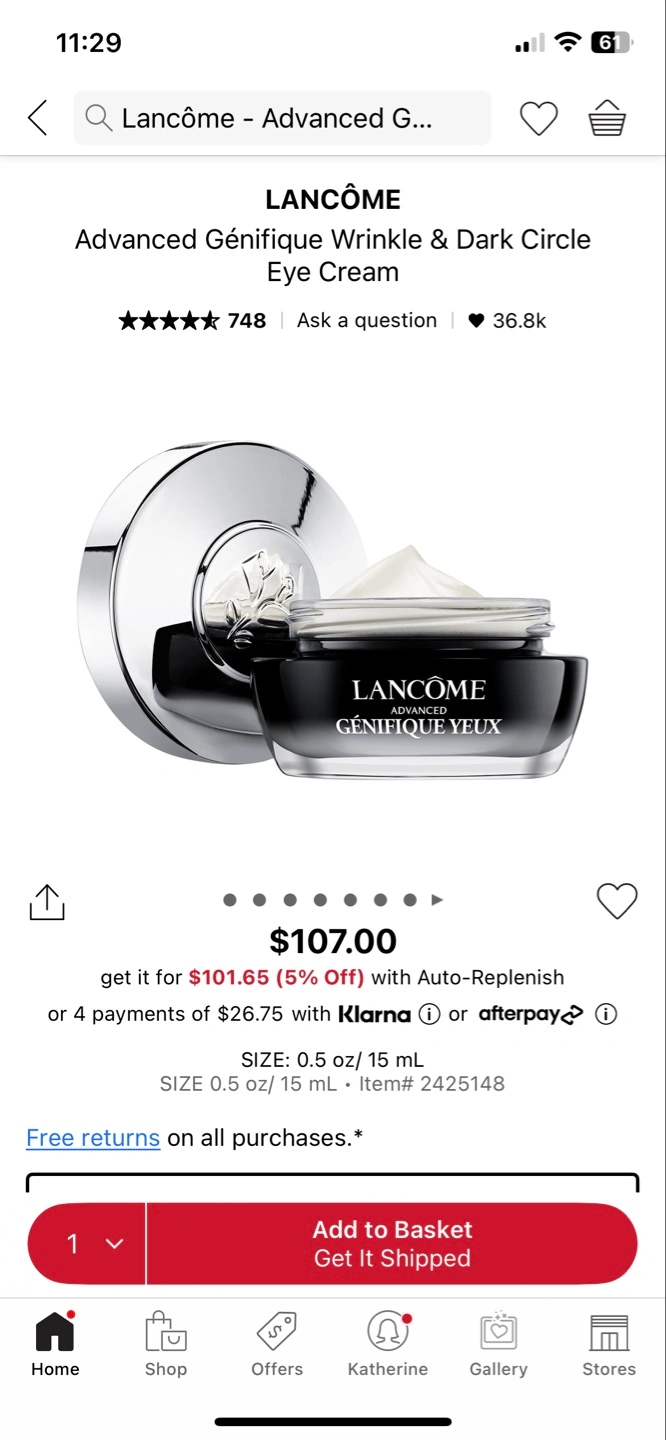Open the search field showing Lancôme

tap(282, 118)
